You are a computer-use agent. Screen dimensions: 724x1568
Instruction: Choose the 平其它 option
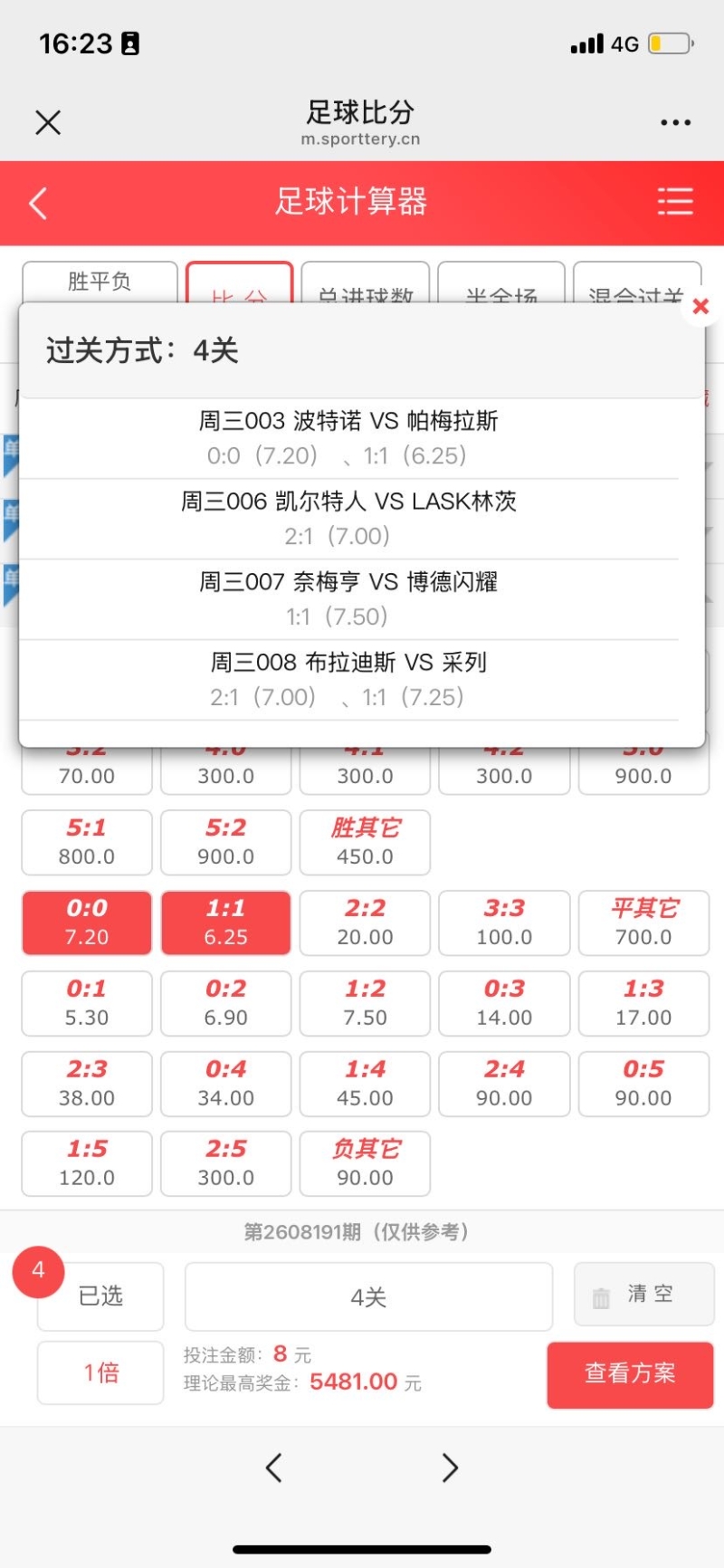pos(643,923)
